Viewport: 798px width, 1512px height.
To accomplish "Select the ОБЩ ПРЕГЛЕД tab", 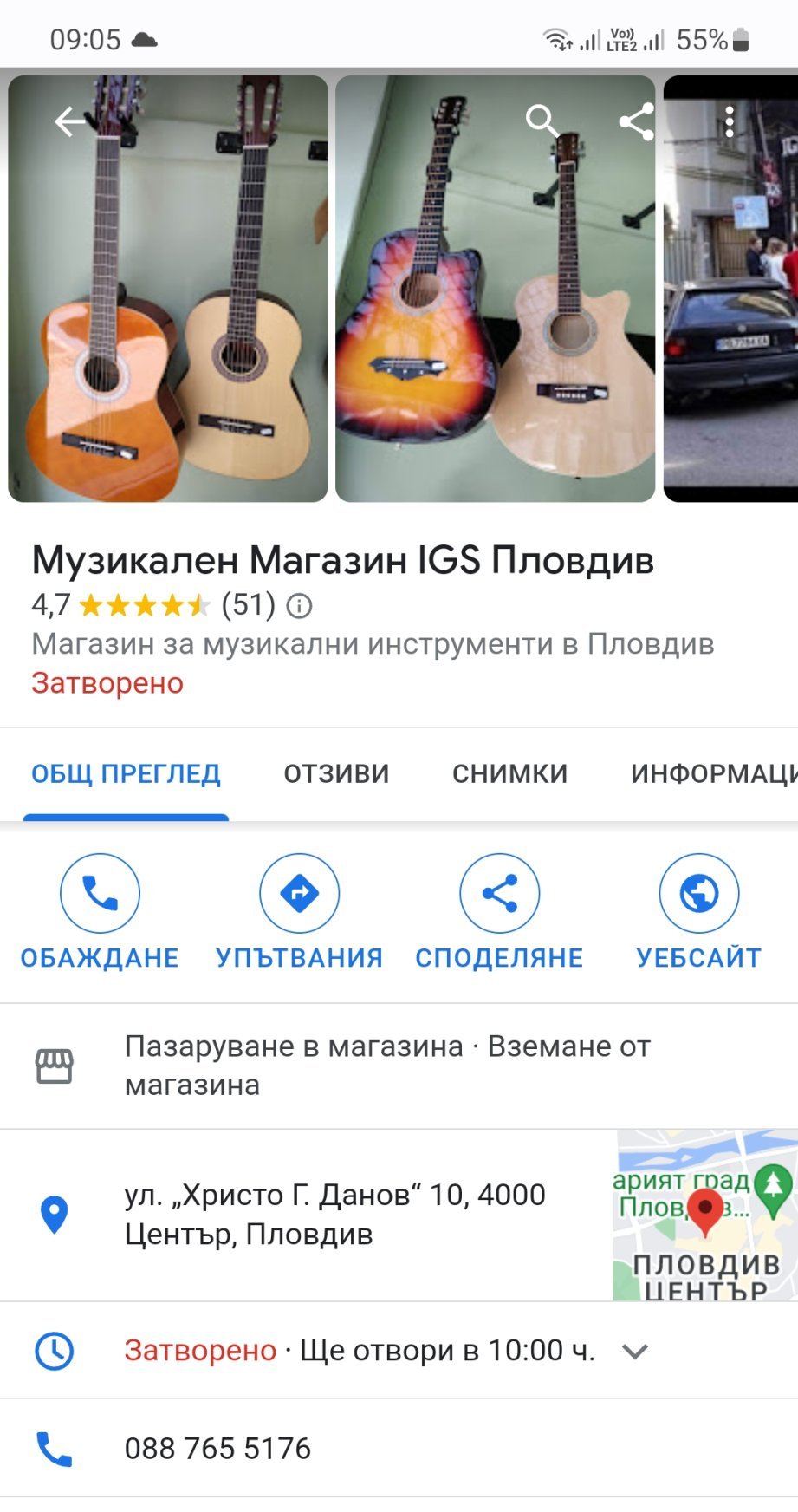I will pyautogui.click(x=126, y=773).
